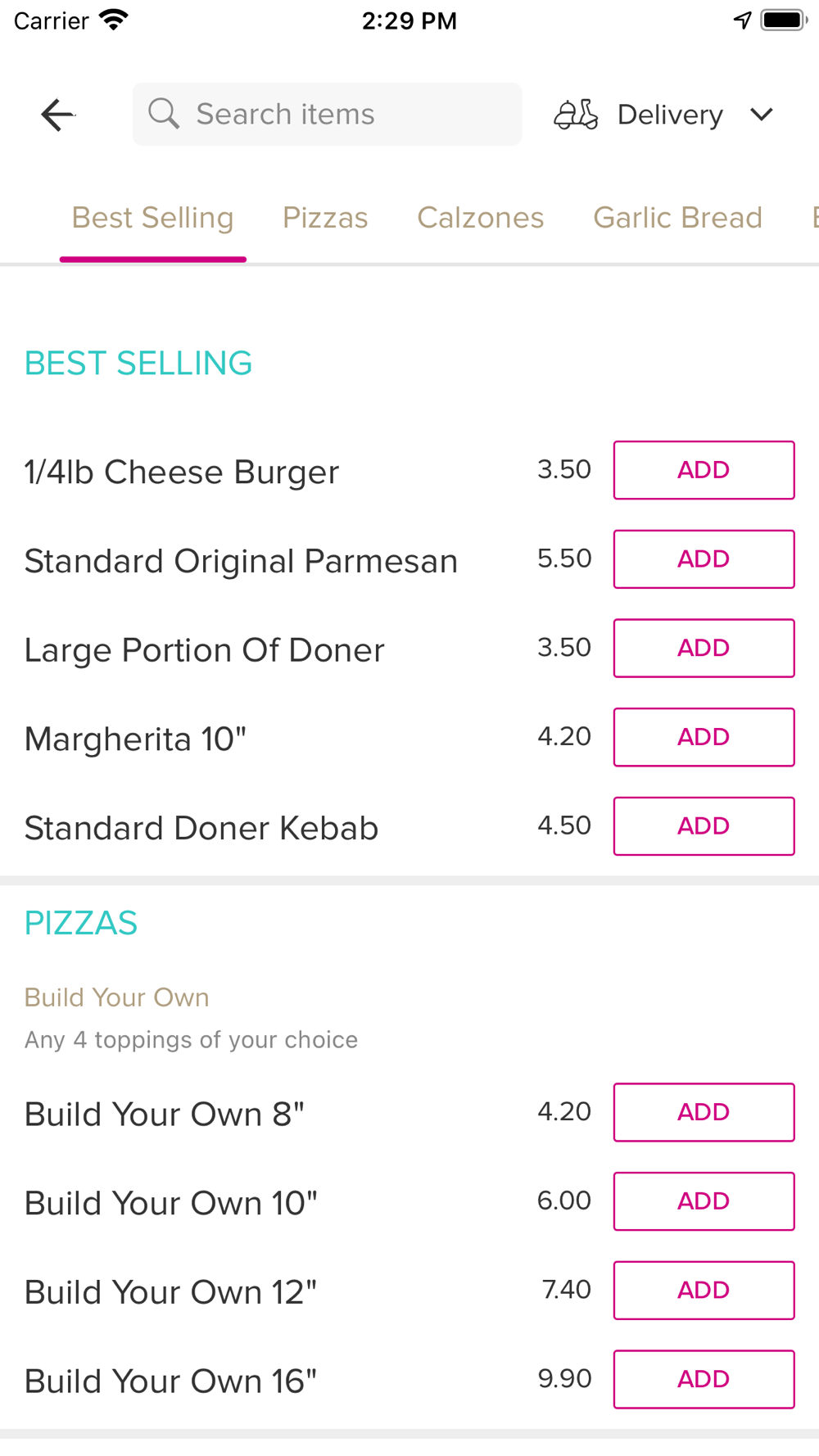Switch to the Pizzas tab

tap(325, 218)
